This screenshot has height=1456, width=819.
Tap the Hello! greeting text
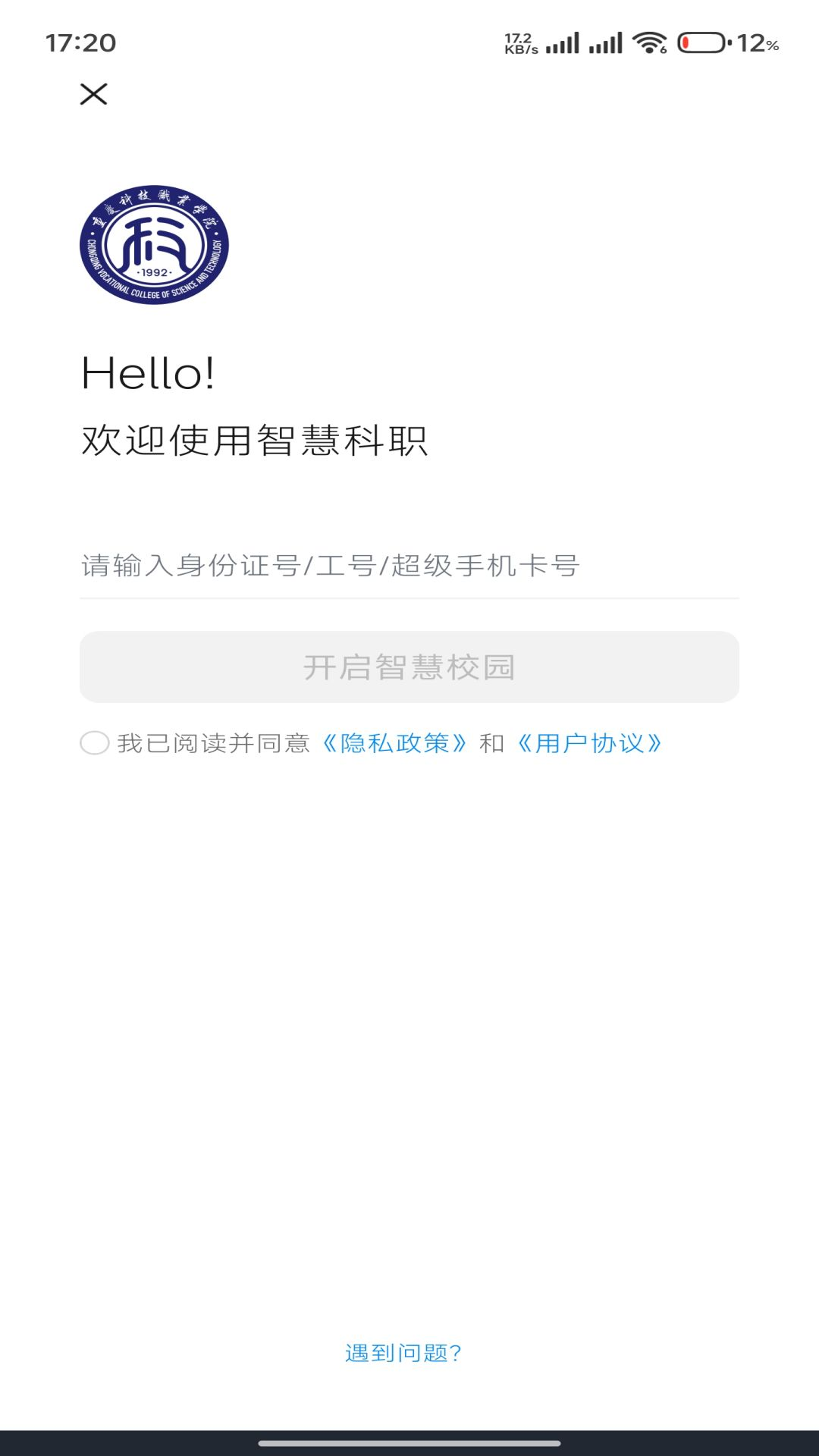coord(148,371)
